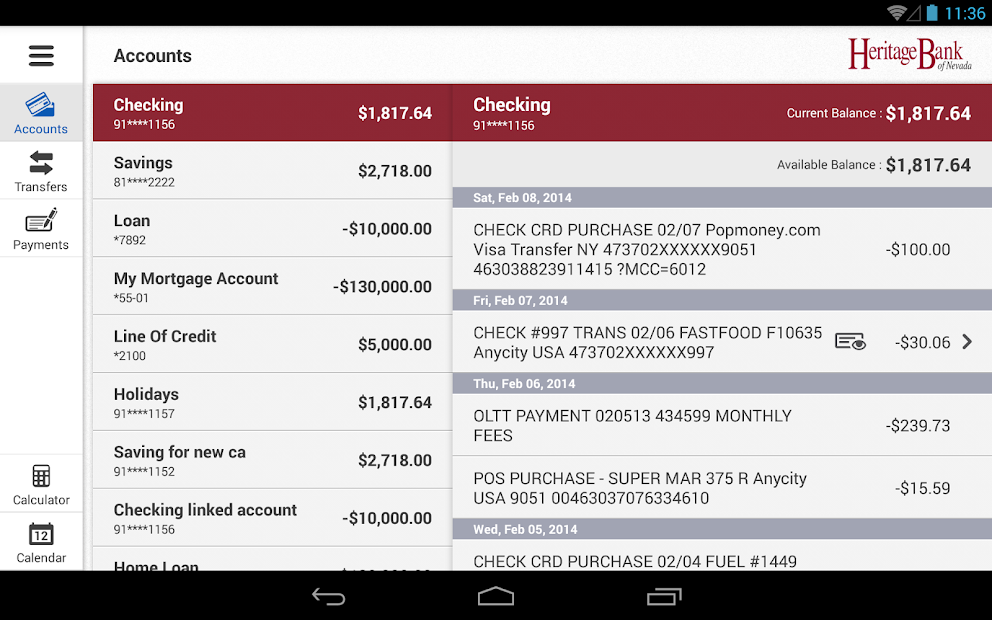
Task: Open details chevron for the -$30.06 transaction
Action: [x=967, y=342]
